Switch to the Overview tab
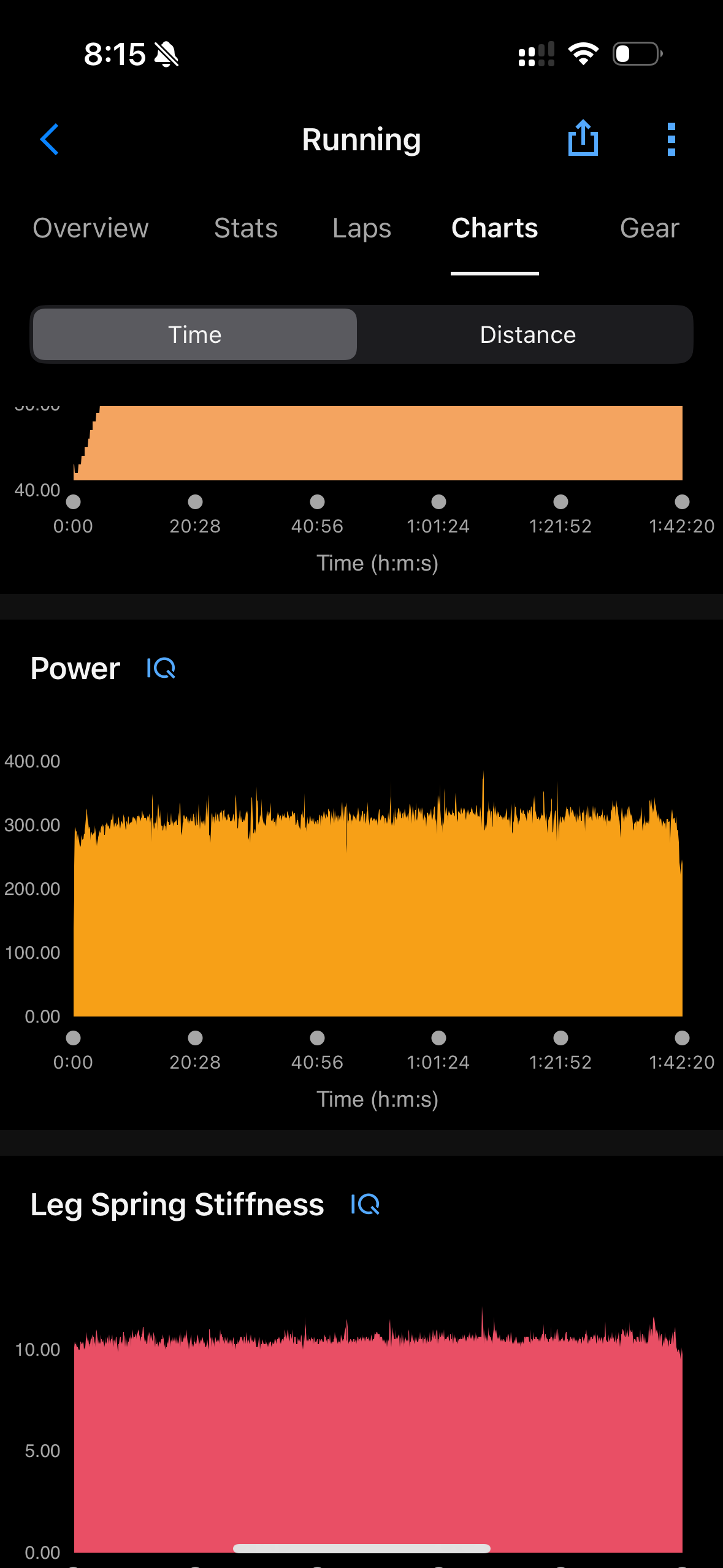723x1568 pixels. click(x=91, y=228)
